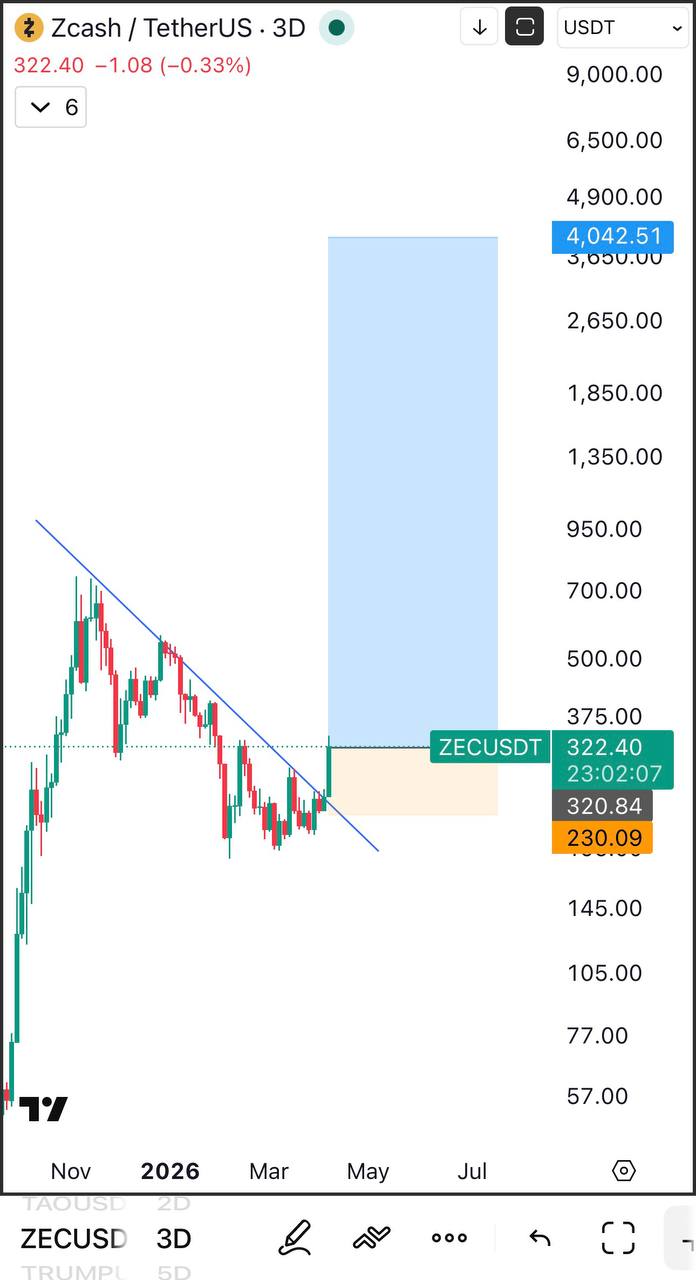Tap the rounded square icon beside USDT
Viewport: 696px width, 1280px height.
(x=525, y=28)
